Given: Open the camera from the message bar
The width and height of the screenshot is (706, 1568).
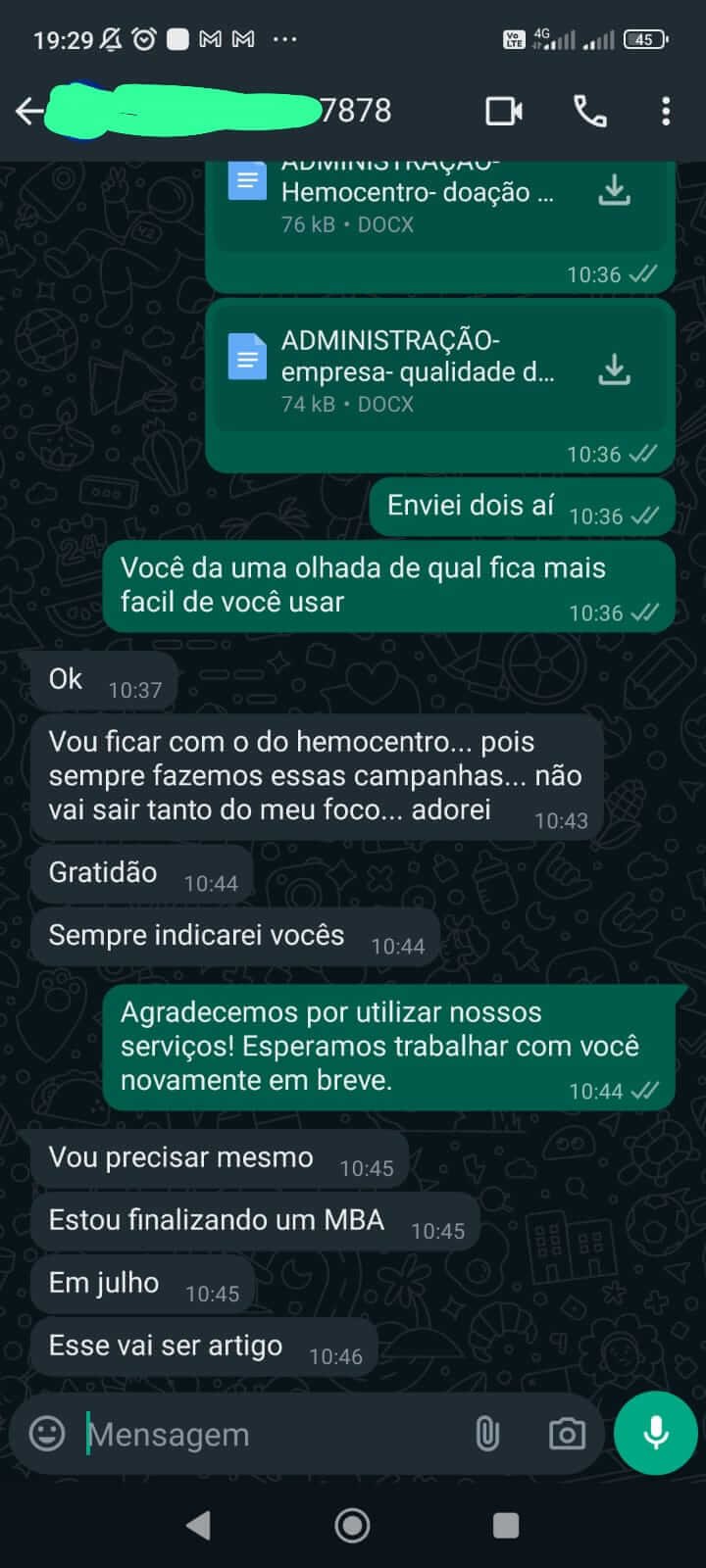Looking at the screenshot, I should click(x=567, y=1434).
